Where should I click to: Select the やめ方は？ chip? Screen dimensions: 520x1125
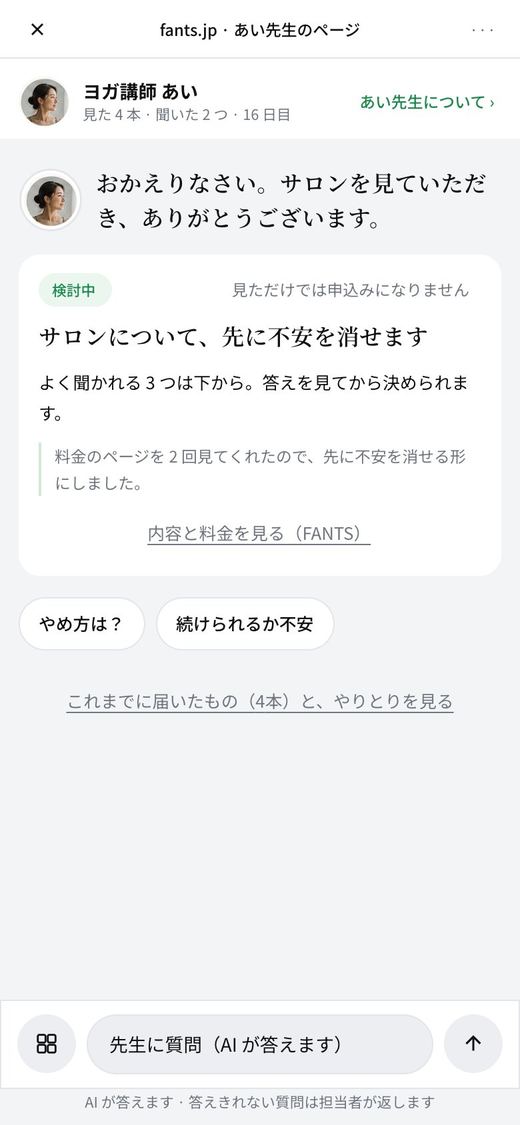(x=82, y=624)
